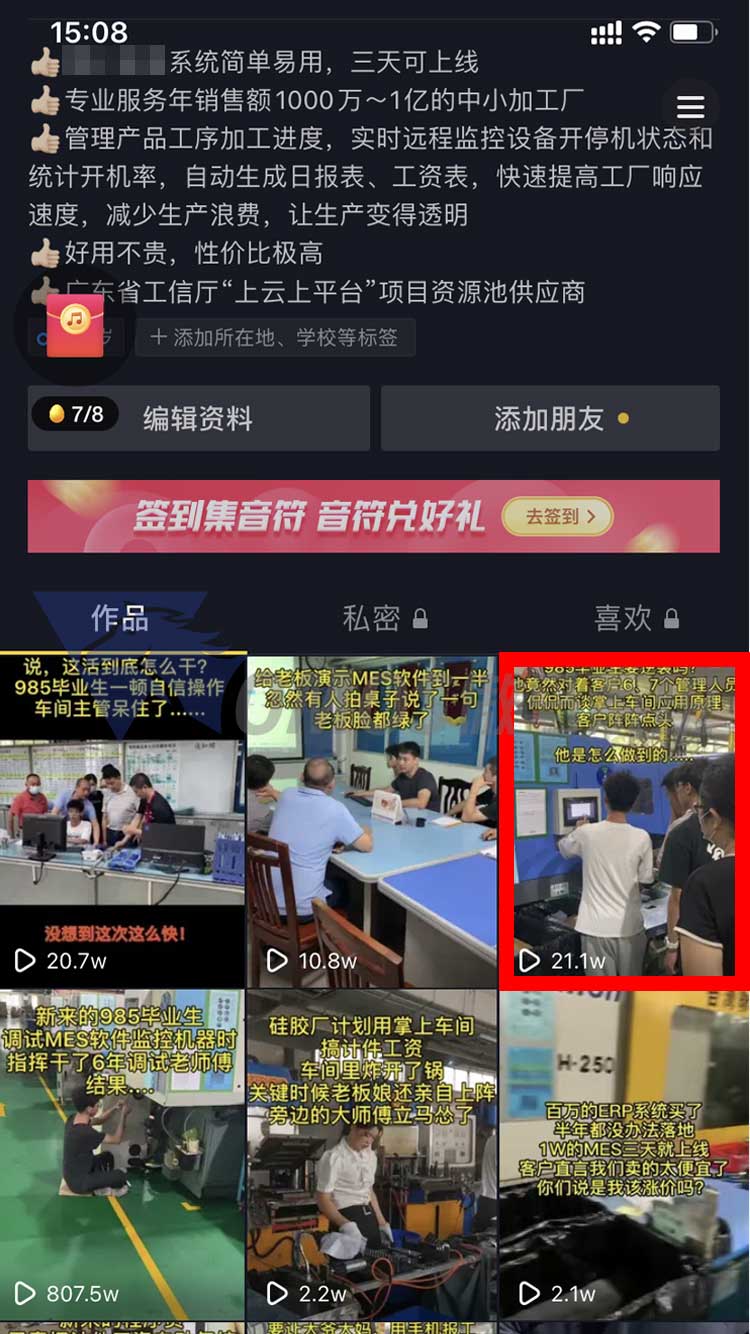Open the video with 21.1w plays
The width and height of the screenshot is (750, 1334).
pos(624,820)
